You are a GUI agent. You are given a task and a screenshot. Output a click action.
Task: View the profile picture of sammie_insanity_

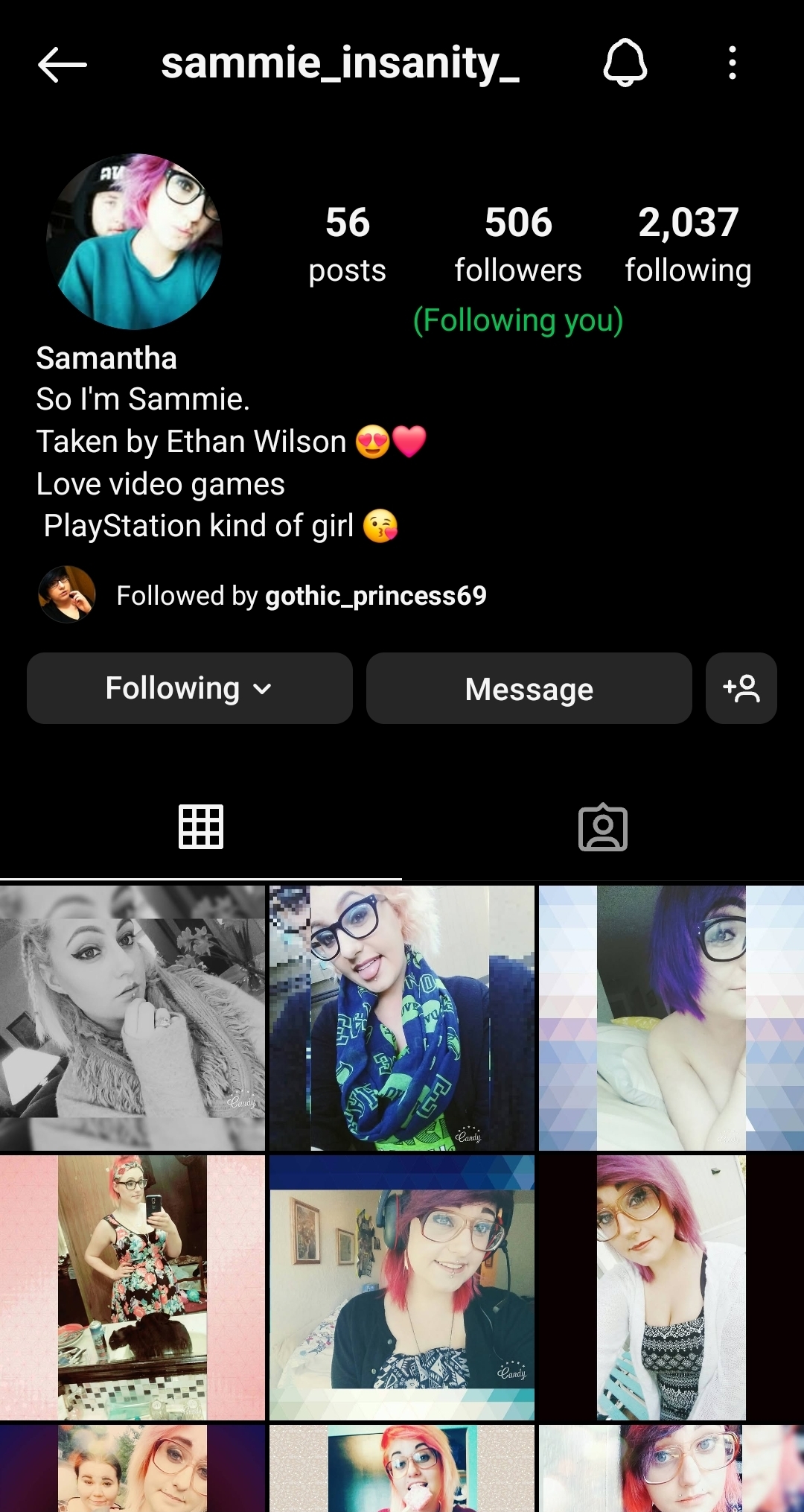click(x=134, y=241)
